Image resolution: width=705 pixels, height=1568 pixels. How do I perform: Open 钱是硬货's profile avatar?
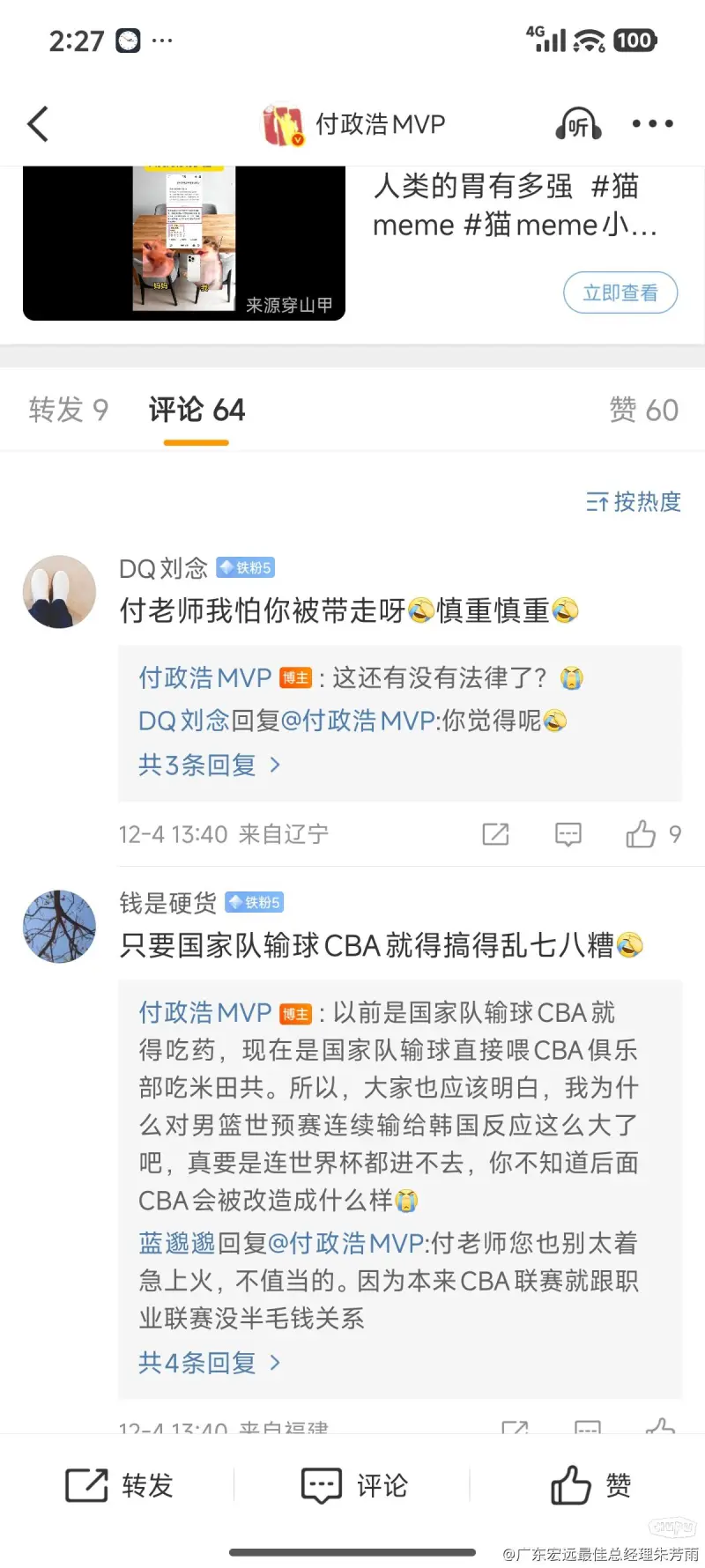(x=59, y=926)
